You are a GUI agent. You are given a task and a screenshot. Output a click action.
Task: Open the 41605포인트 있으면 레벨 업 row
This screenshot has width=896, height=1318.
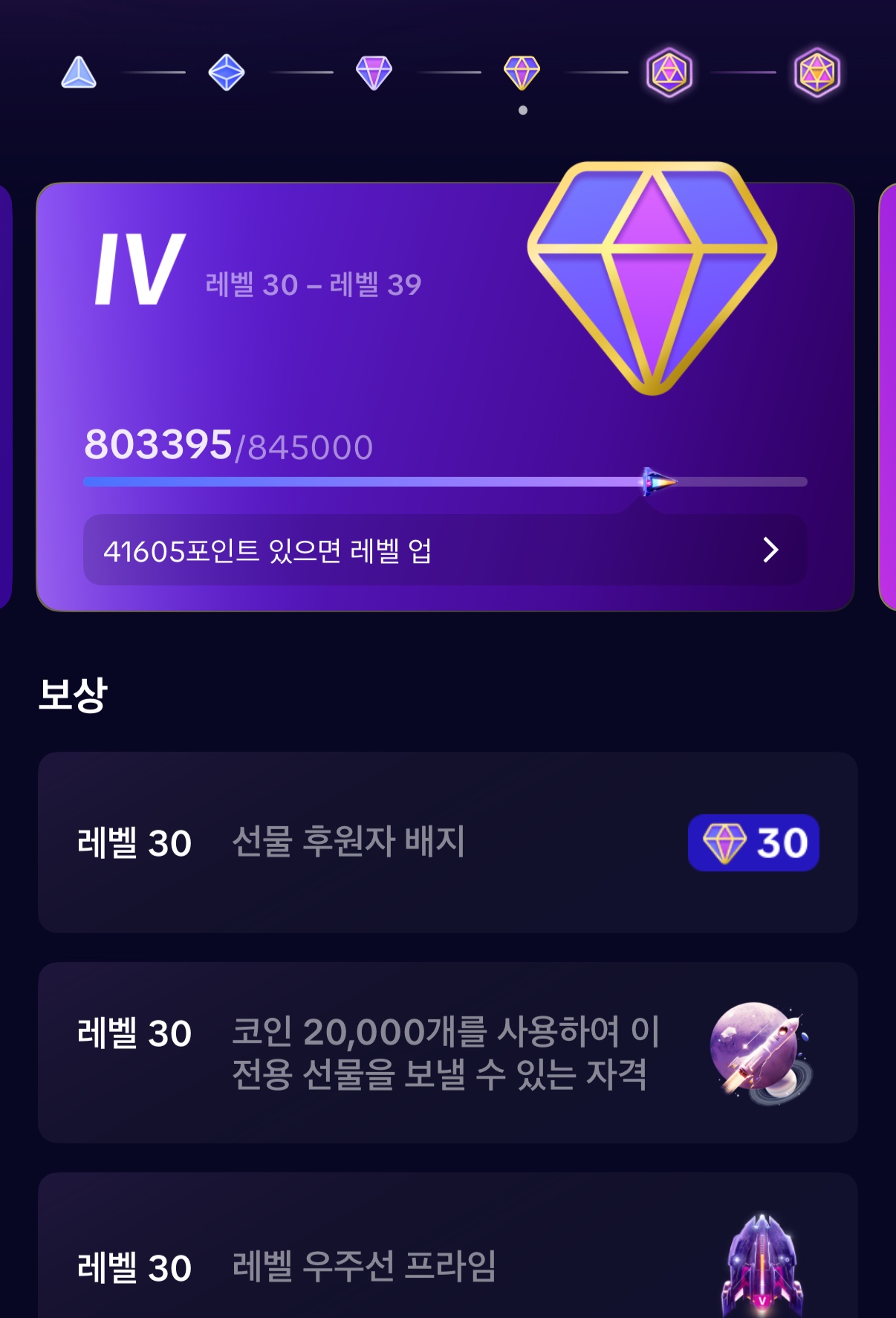[444, 550]
